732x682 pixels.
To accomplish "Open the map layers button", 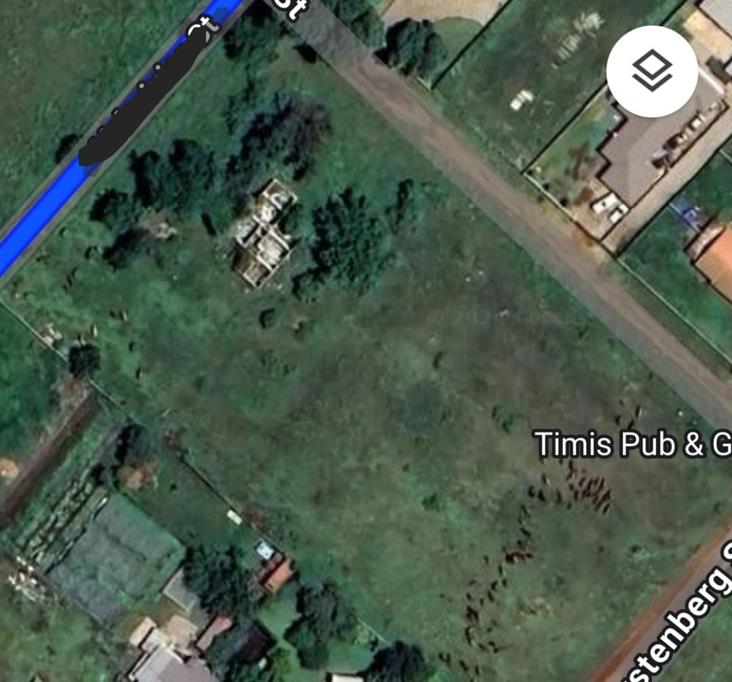I will 652,71.
